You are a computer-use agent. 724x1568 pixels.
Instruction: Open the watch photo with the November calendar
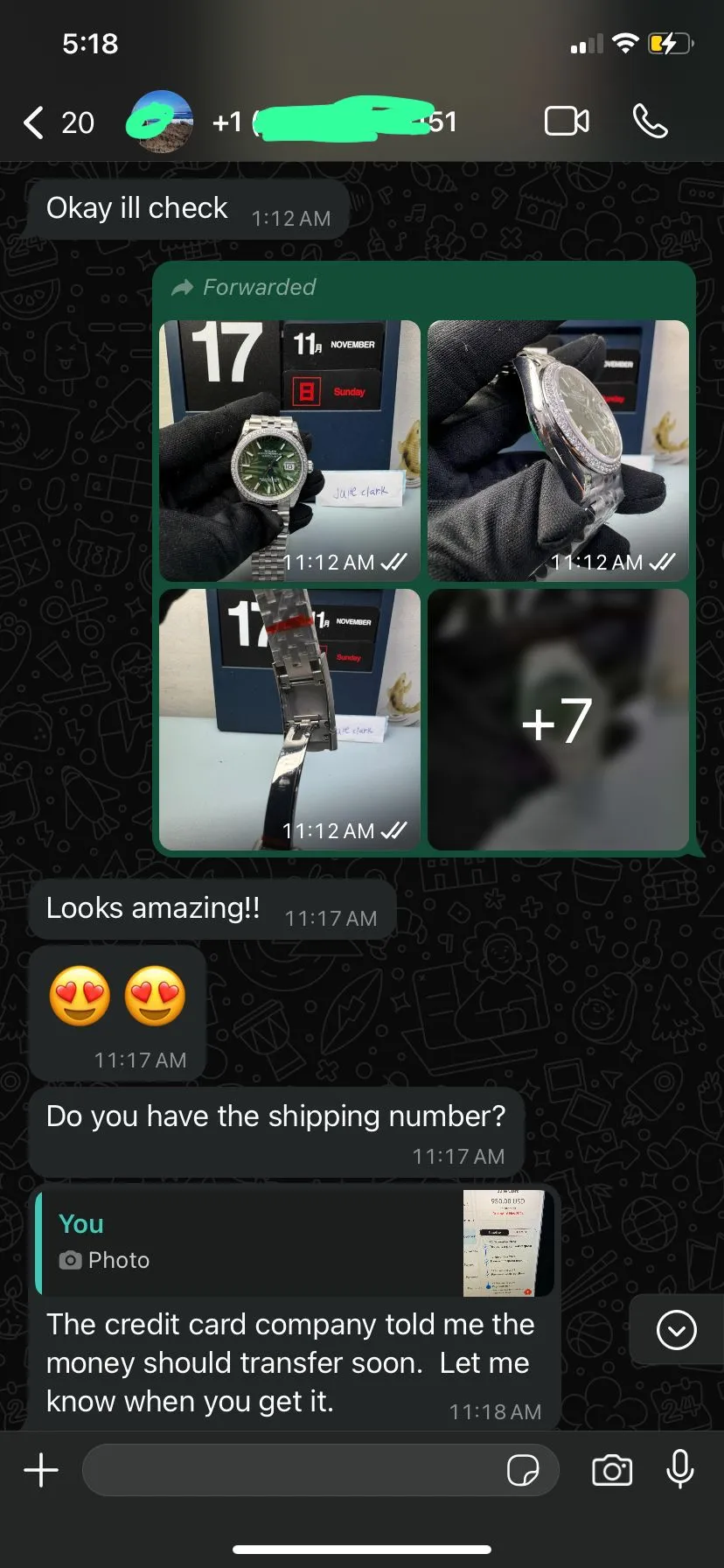(289, 450)
